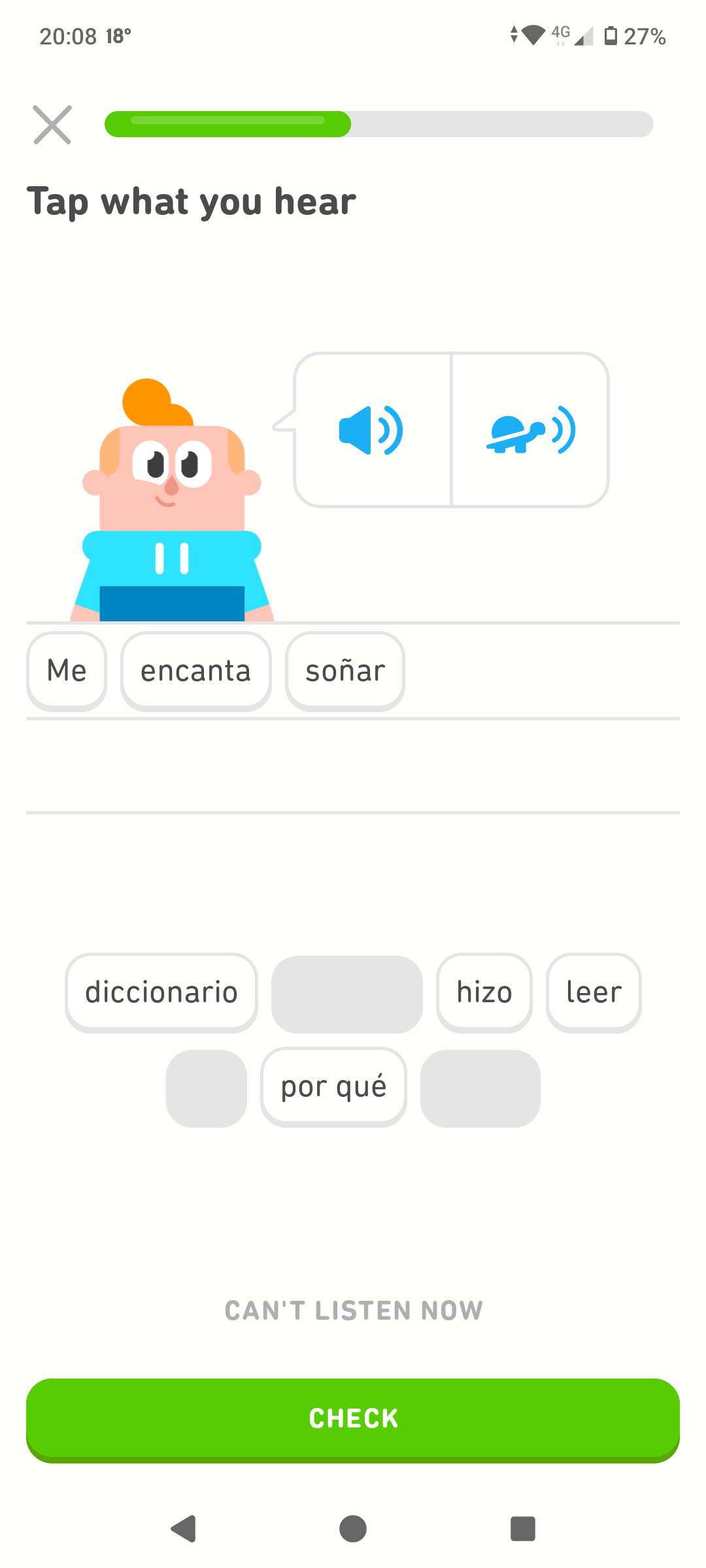The image size is (706, 1568).
Task: Play the audio with the speaker icon
Action: point(371,429)
